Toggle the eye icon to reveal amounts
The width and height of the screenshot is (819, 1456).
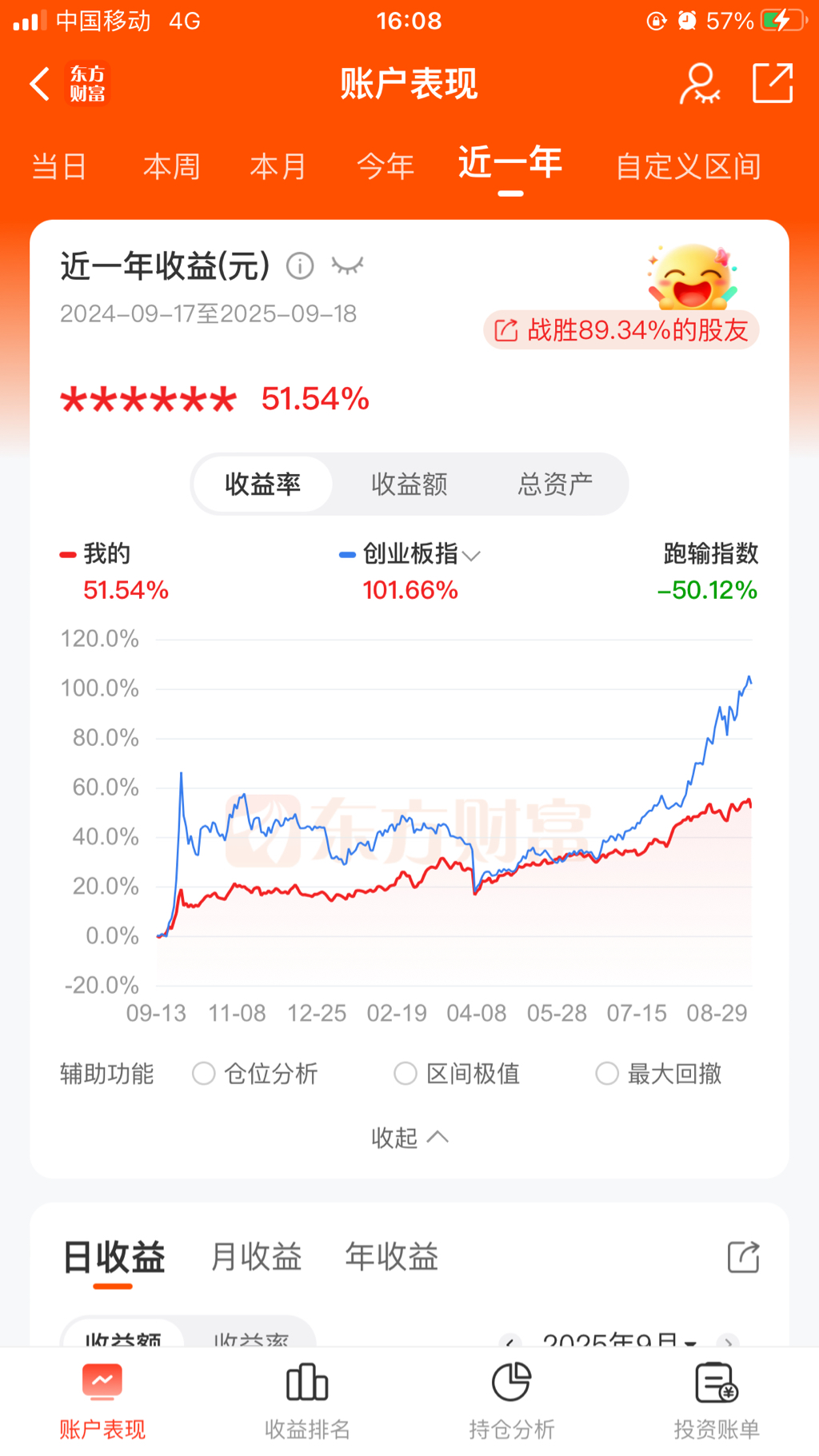347,265
